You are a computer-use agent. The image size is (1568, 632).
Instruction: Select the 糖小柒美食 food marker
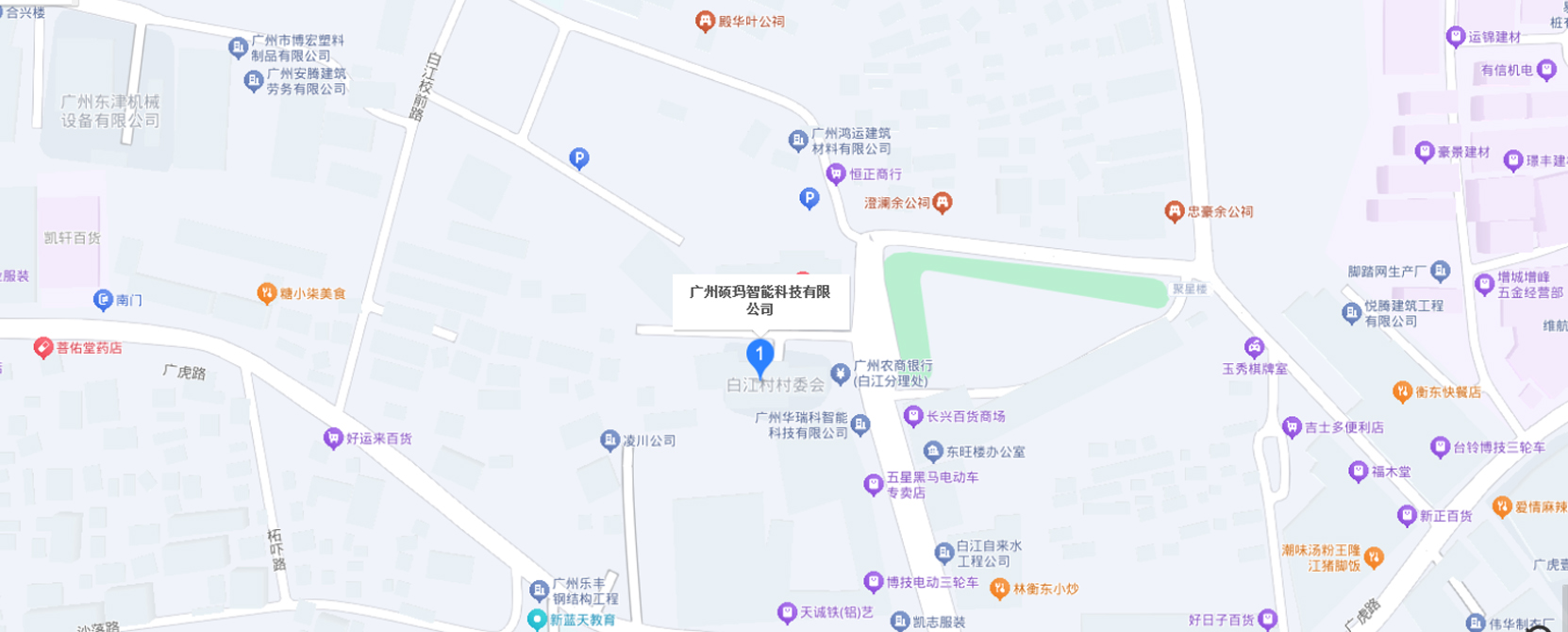click(267, 293)
